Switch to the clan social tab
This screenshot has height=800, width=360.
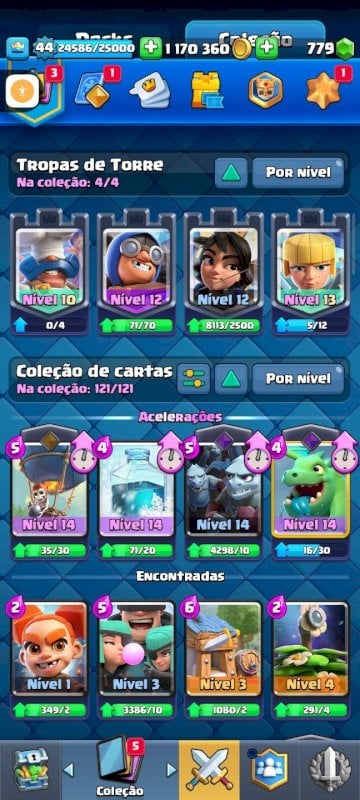[x=269, y=770]
